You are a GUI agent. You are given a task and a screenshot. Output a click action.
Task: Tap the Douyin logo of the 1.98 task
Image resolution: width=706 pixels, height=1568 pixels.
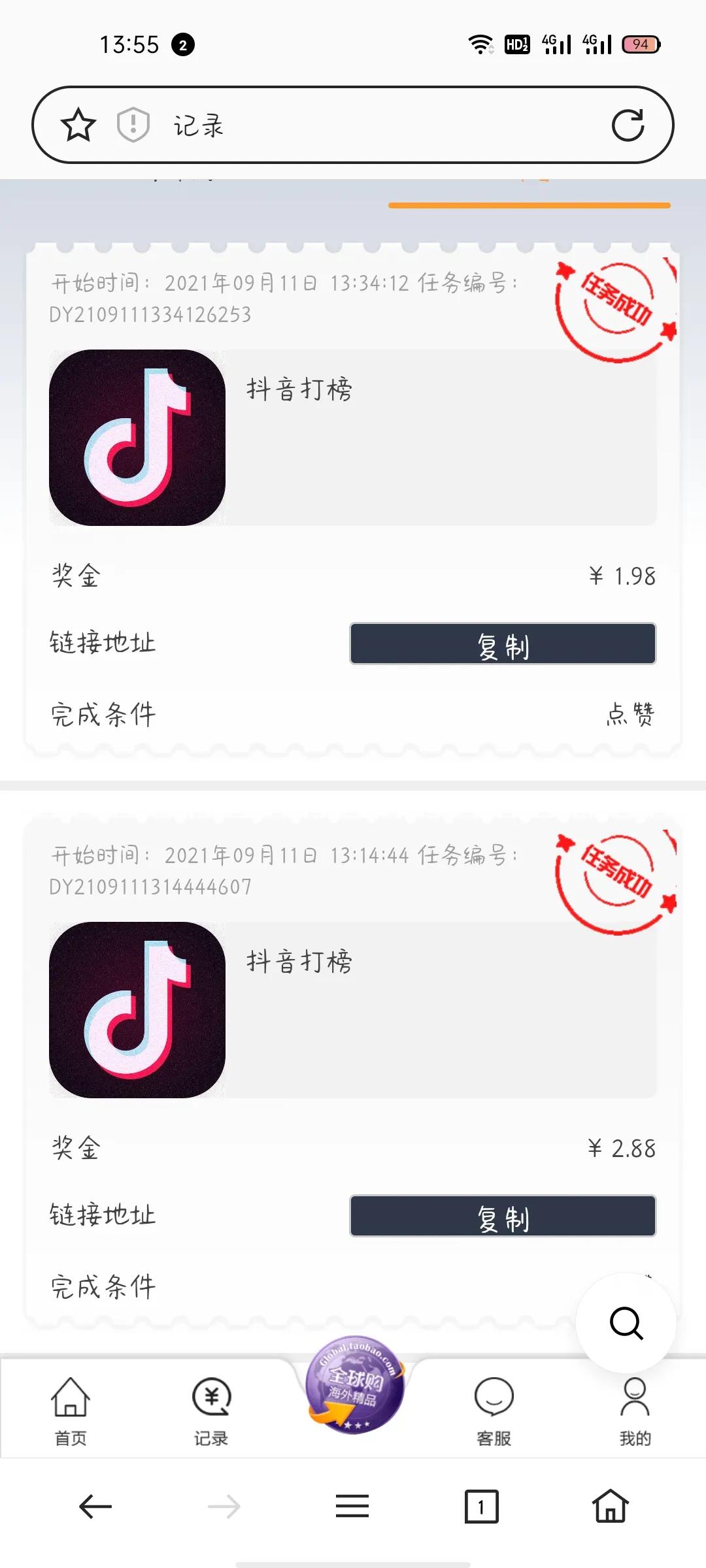click(136, 435)
